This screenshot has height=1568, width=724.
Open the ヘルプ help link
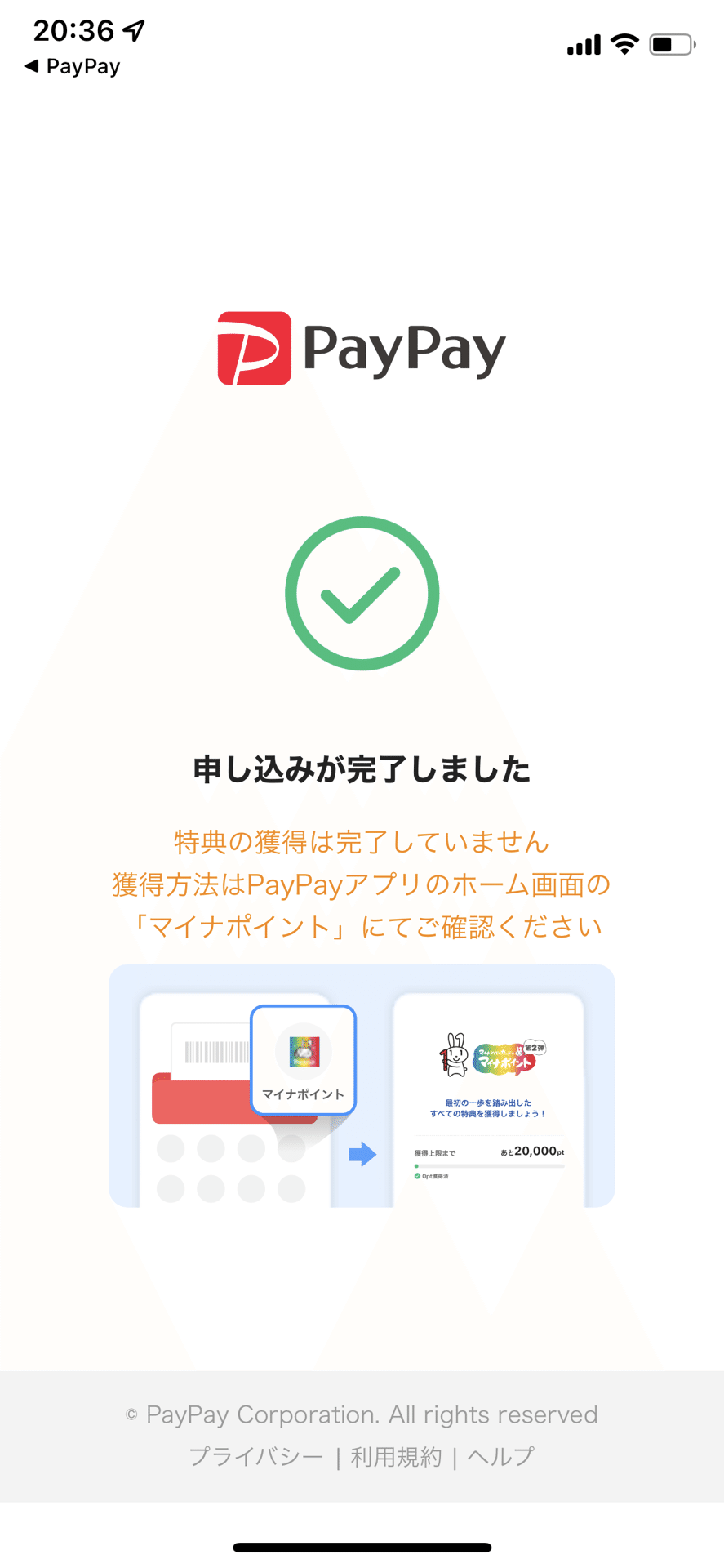pos(500,1456)
